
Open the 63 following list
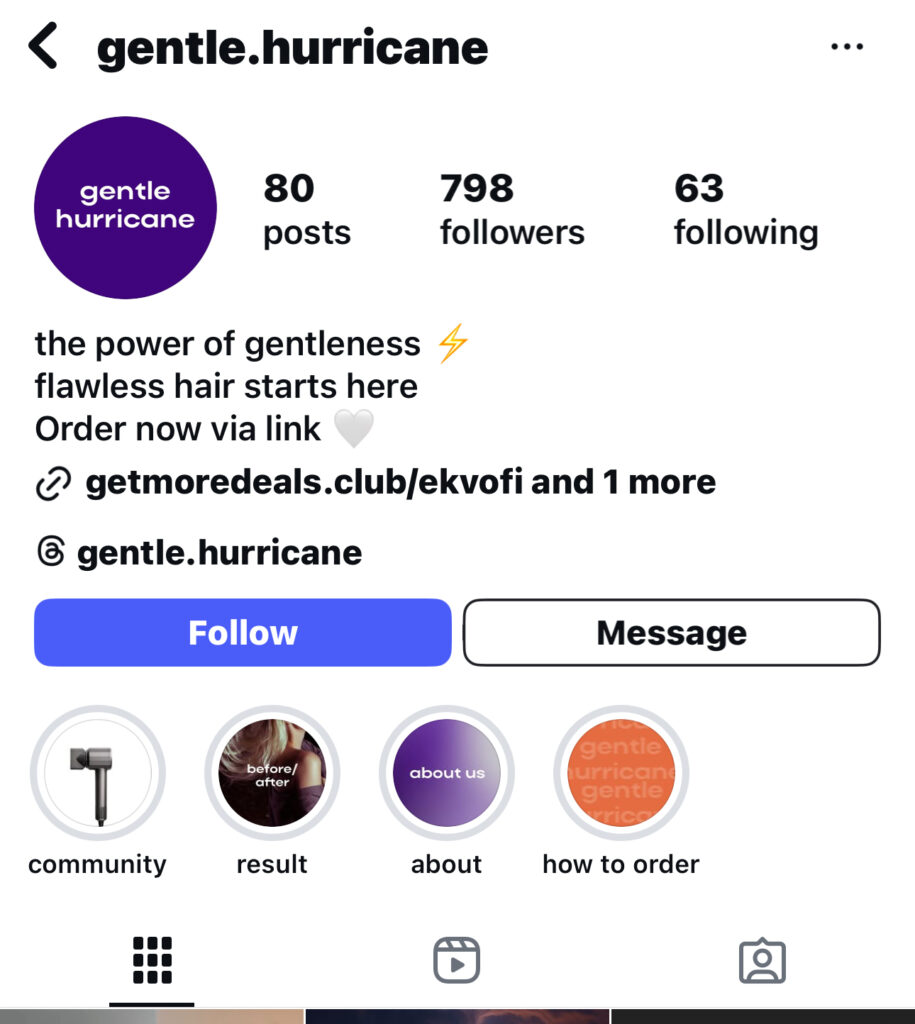click(x=745, y=209)
